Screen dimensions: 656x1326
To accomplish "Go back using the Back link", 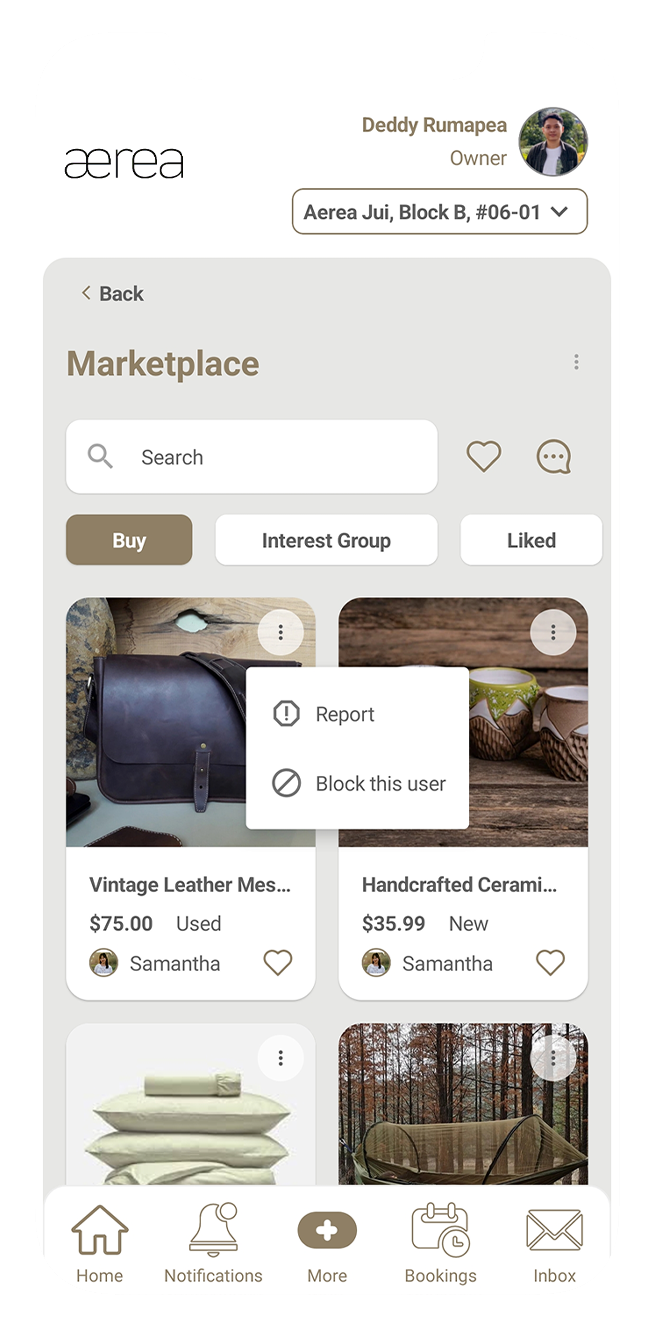I will [112, 294].
